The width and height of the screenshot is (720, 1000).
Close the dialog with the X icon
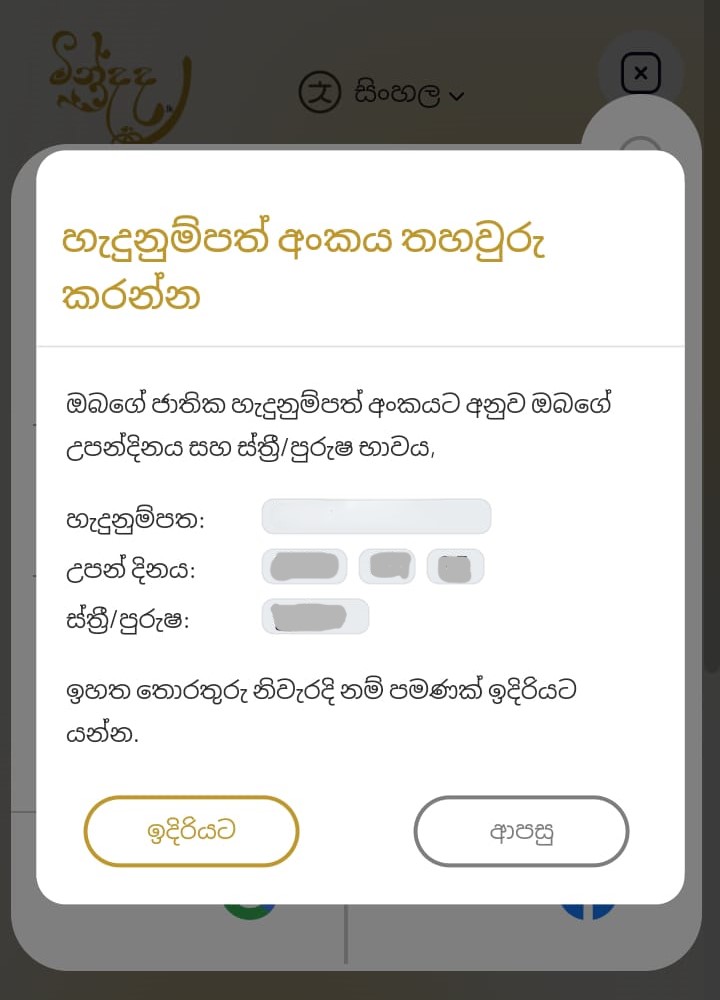pyautogui.click(x=640, y=73)
